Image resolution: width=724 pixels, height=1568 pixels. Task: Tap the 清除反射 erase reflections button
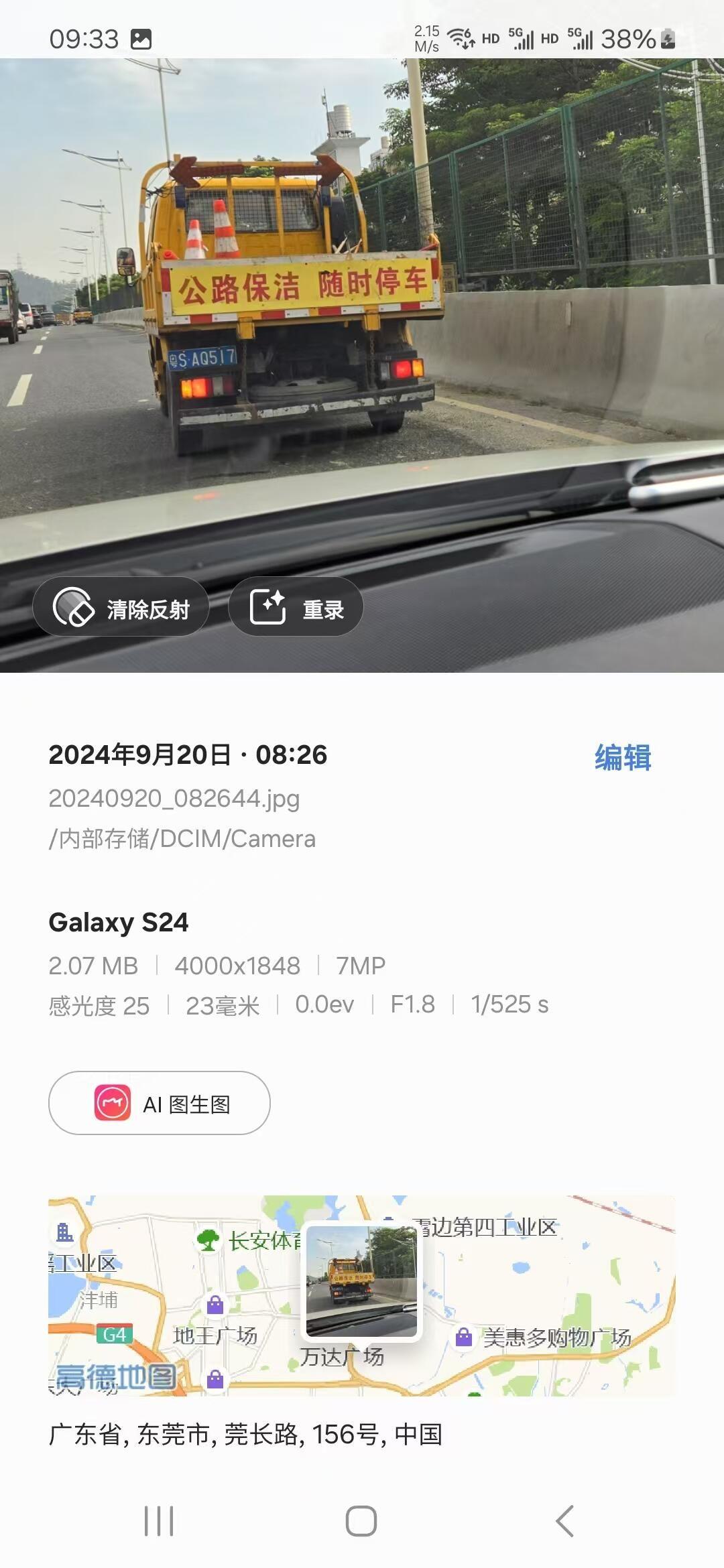click(x=121, y=607)
